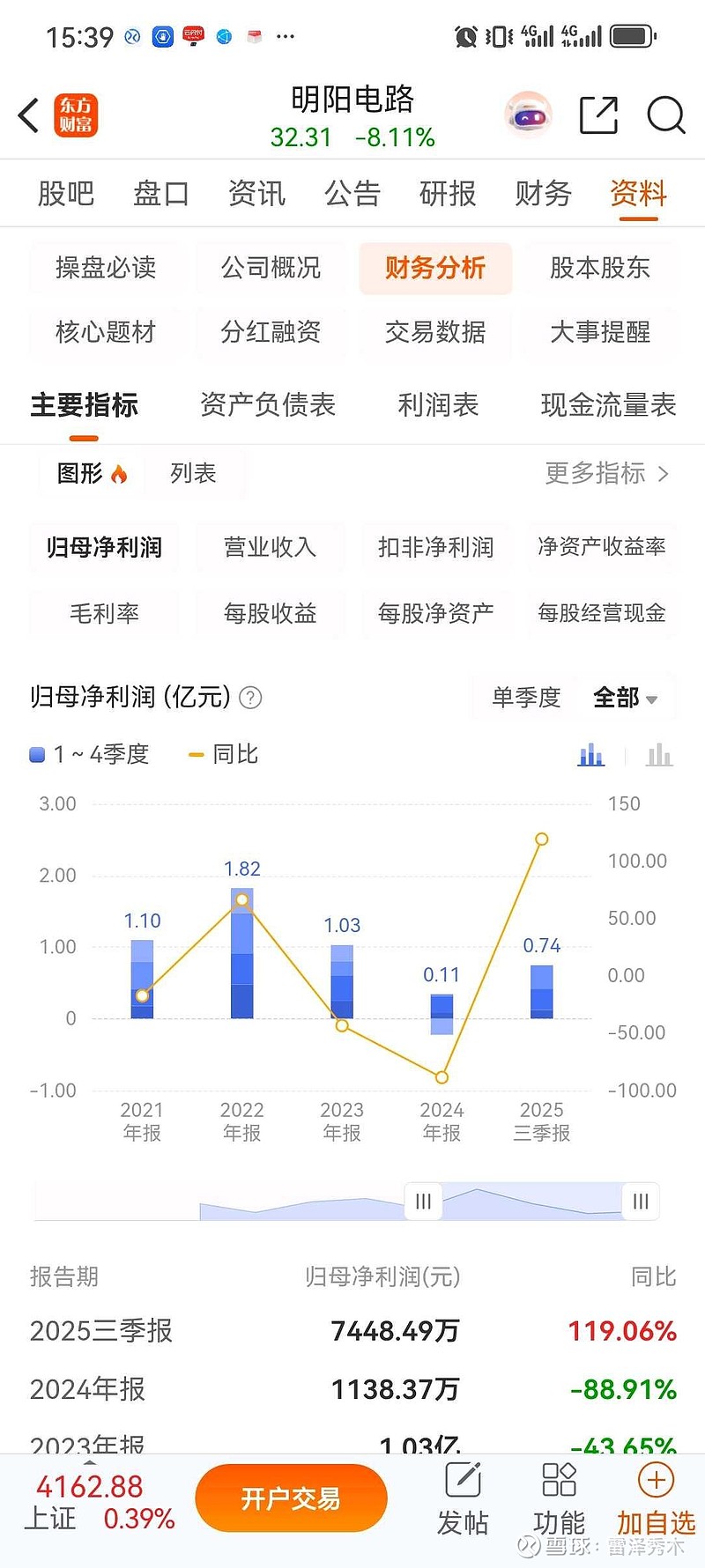The image size is (705, 1568).
Task: Open the search magnifier icon
Action: (665, 115)
